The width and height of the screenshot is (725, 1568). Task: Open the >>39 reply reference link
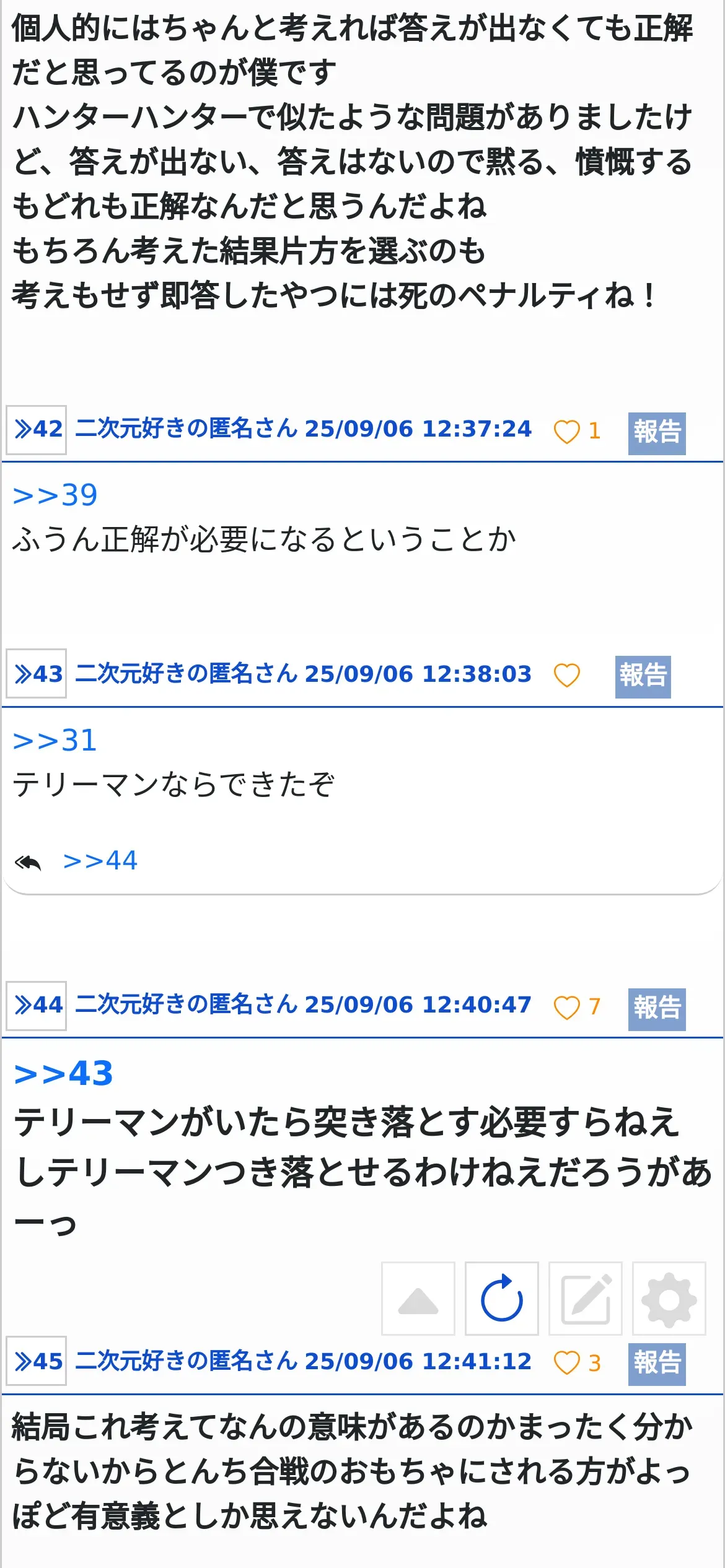point(55,495)
